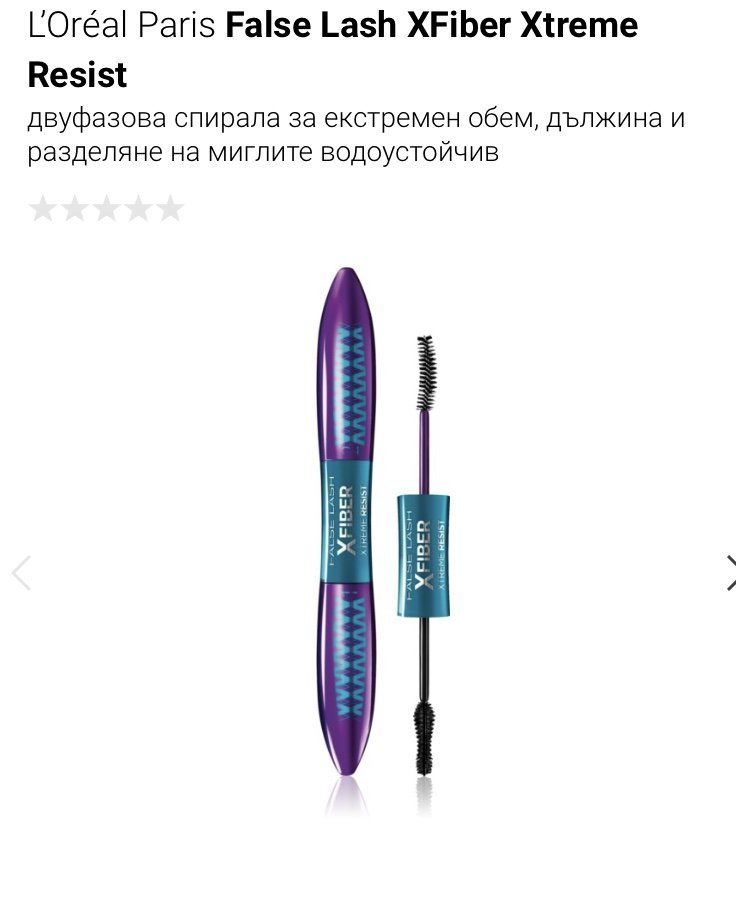Show the next product image
The height and width of the screenshot is (906, 736).
(x=730, y=573)
